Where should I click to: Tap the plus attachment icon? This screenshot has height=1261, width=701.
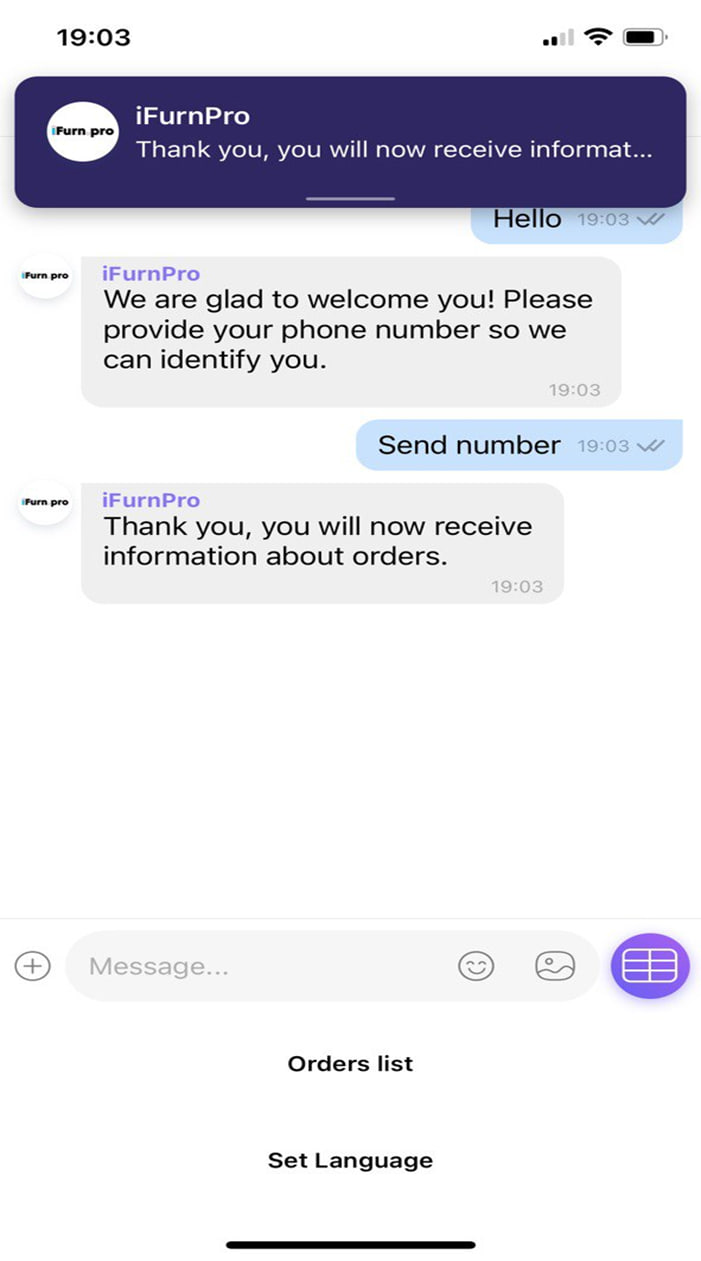(33, 966)
